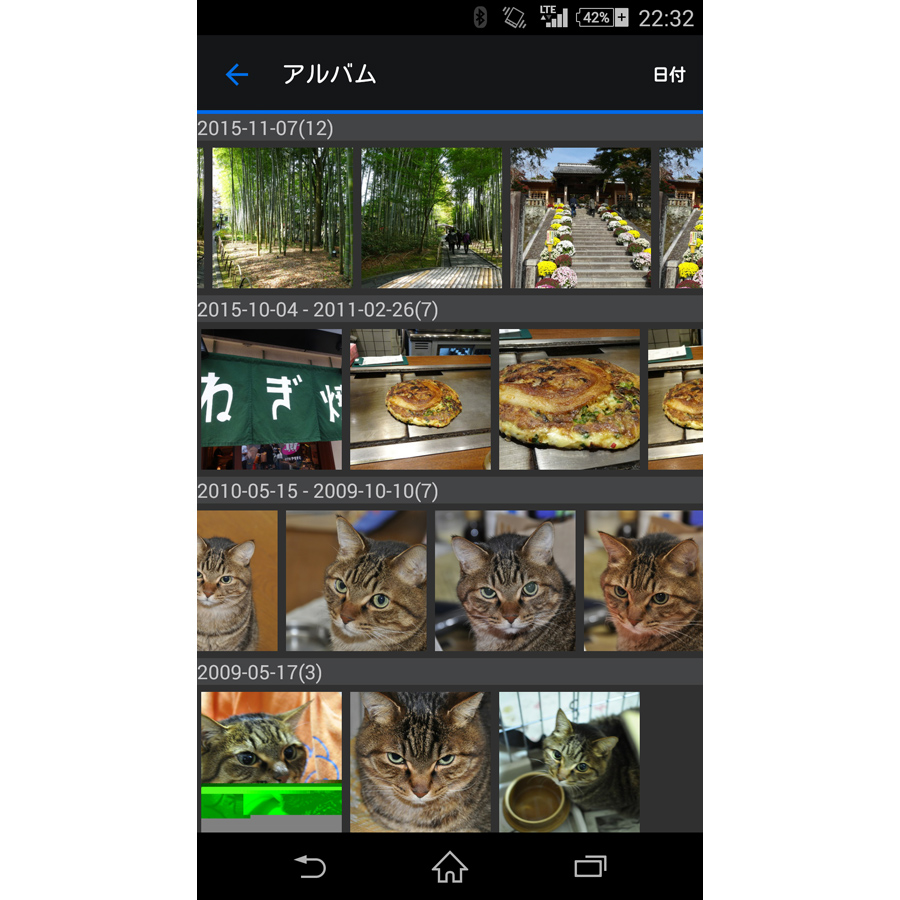The height and width of the screenshot is (900, 900).
Task: Open the okonomiyaki on griddle photo beside the curtain
Action: tap(420, 399)
